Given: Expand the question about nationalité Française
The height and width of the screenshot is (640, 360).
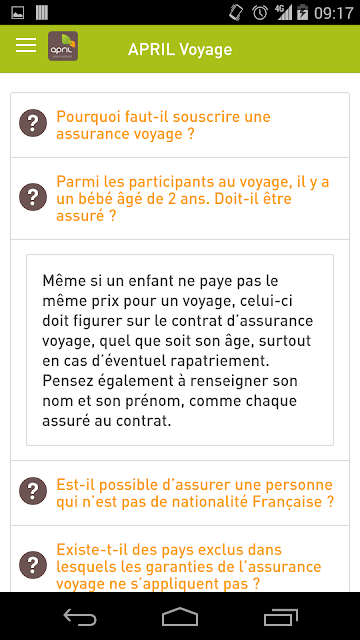Looking at the screenshot, I should tap(180, 493).
